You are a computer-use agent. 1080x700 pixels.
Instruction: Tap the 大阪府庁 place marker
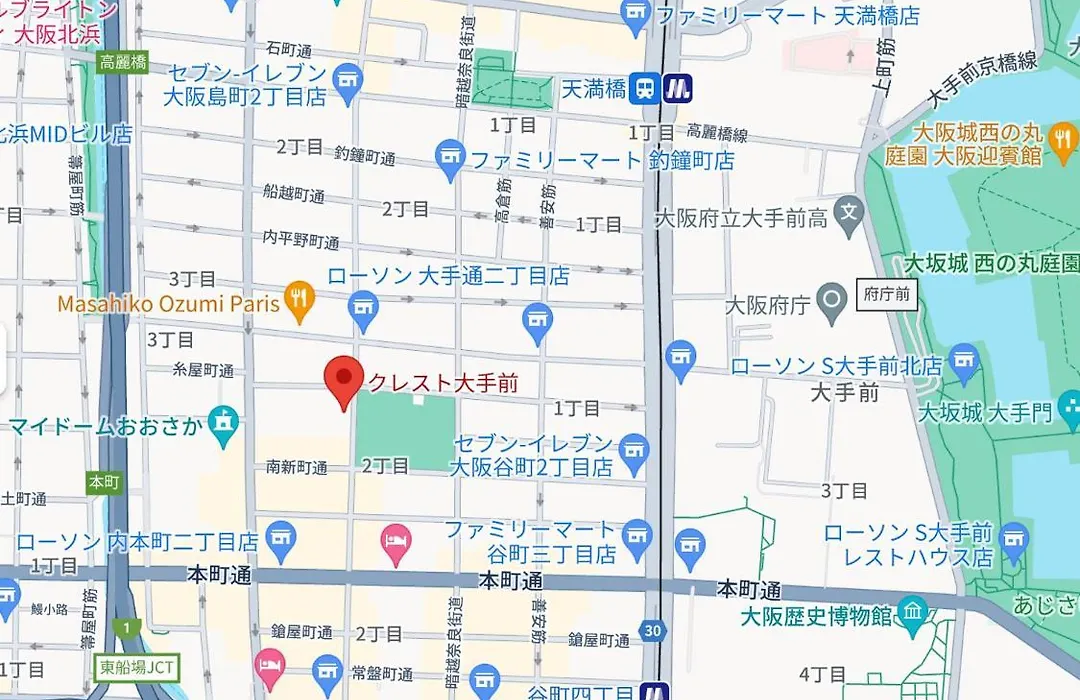point(831,302)
